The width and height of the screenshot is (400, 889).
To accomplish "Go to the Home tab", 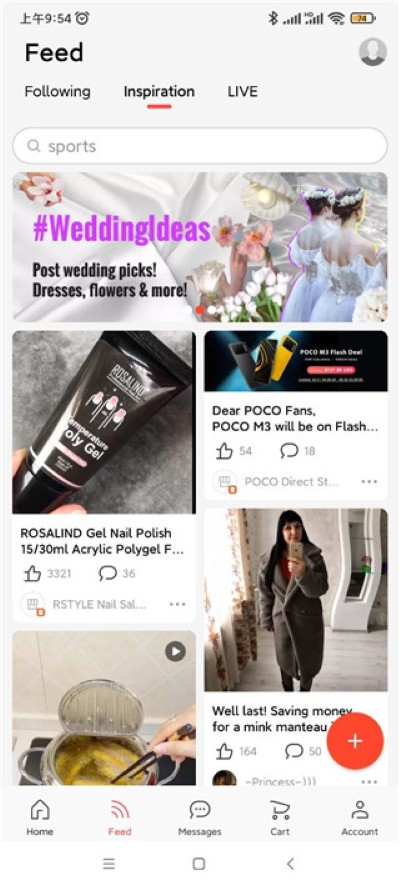I will click(40, 818).
